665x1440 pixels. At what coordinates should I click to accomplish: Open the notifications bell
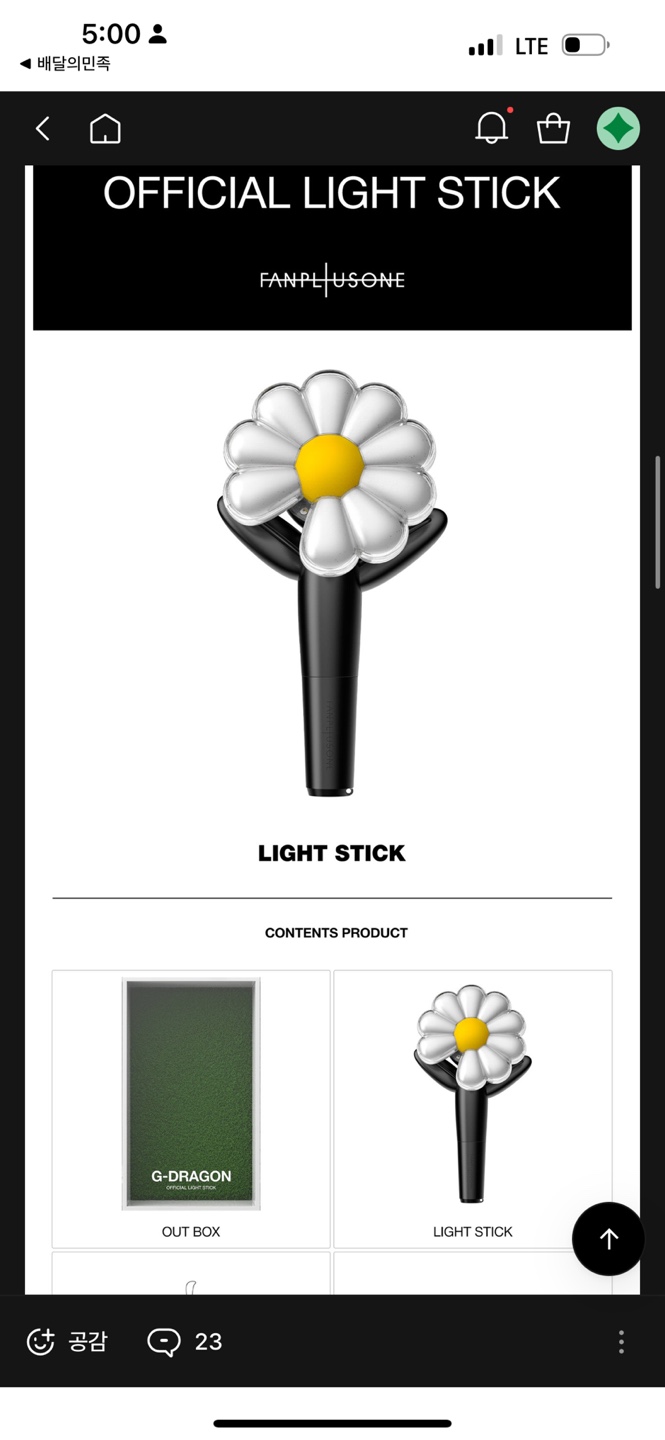pos(491,128)
